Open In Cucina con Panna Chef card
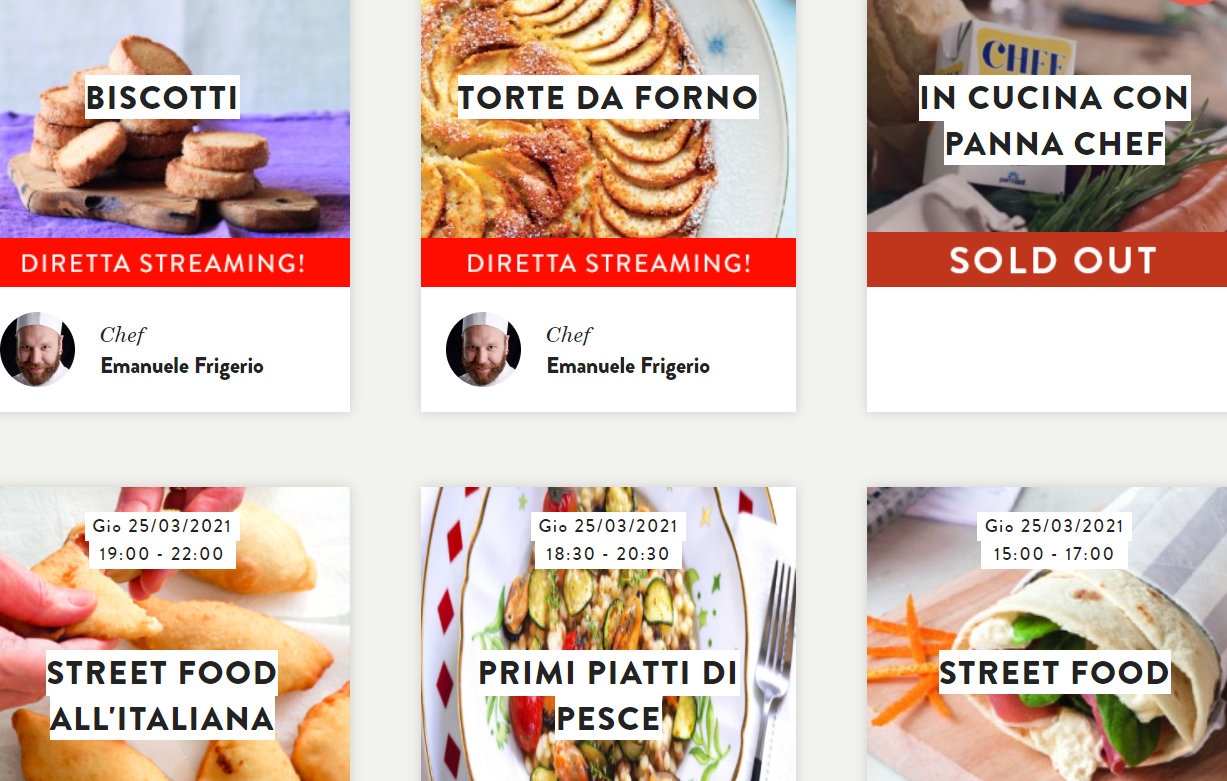Image resolution: width=1227 pixels, height=781 pixels. tap(1054, 121)
